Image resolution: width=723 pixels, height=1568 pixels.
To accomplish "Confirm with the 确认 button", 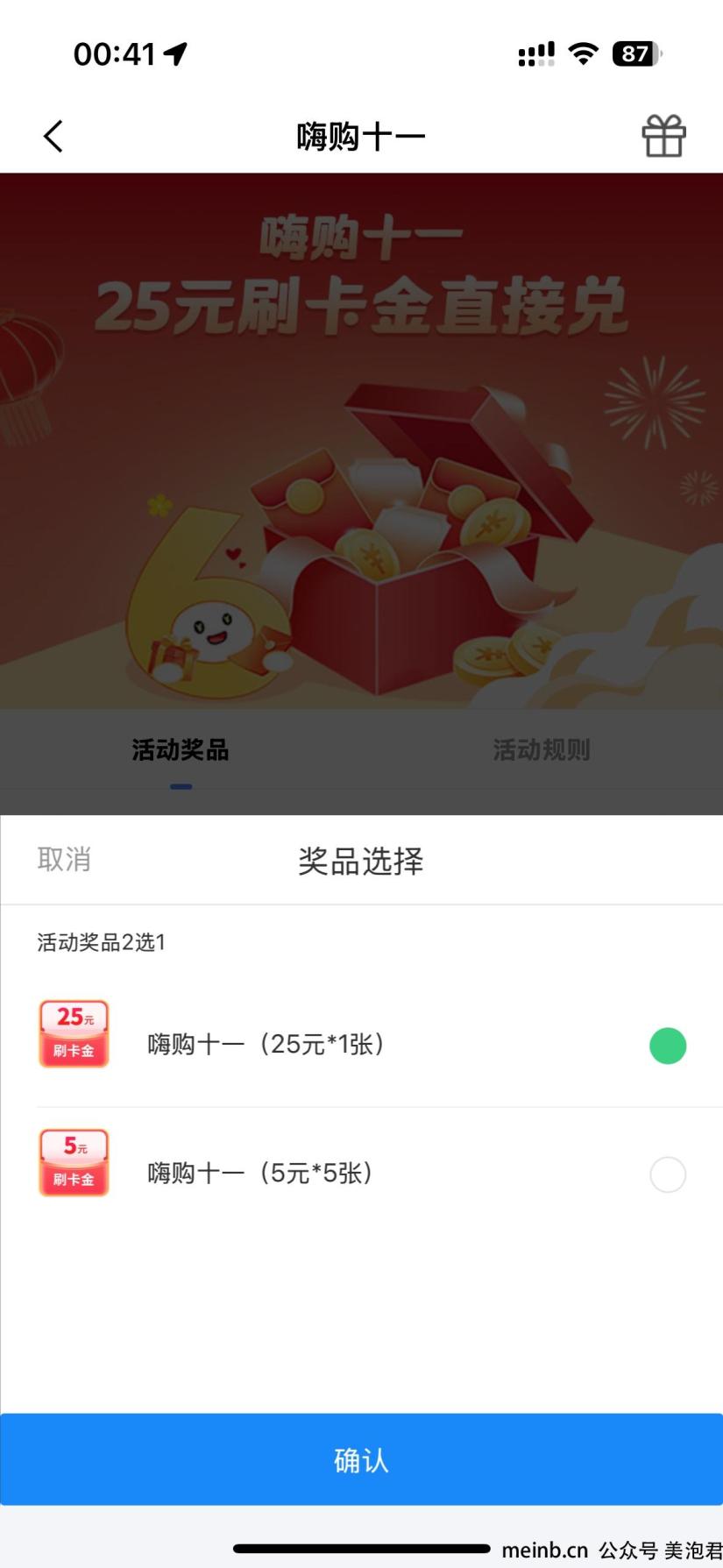I will click(361, 1460).
